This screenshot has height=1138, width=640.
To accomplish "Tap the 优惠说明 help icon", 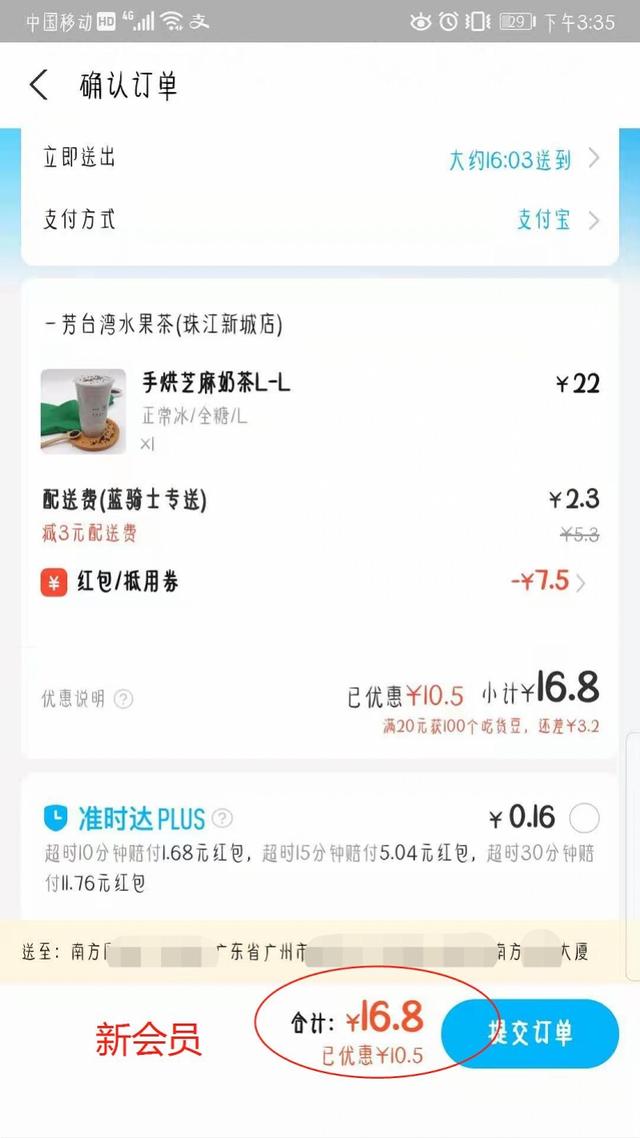I will tap(123, 699).
